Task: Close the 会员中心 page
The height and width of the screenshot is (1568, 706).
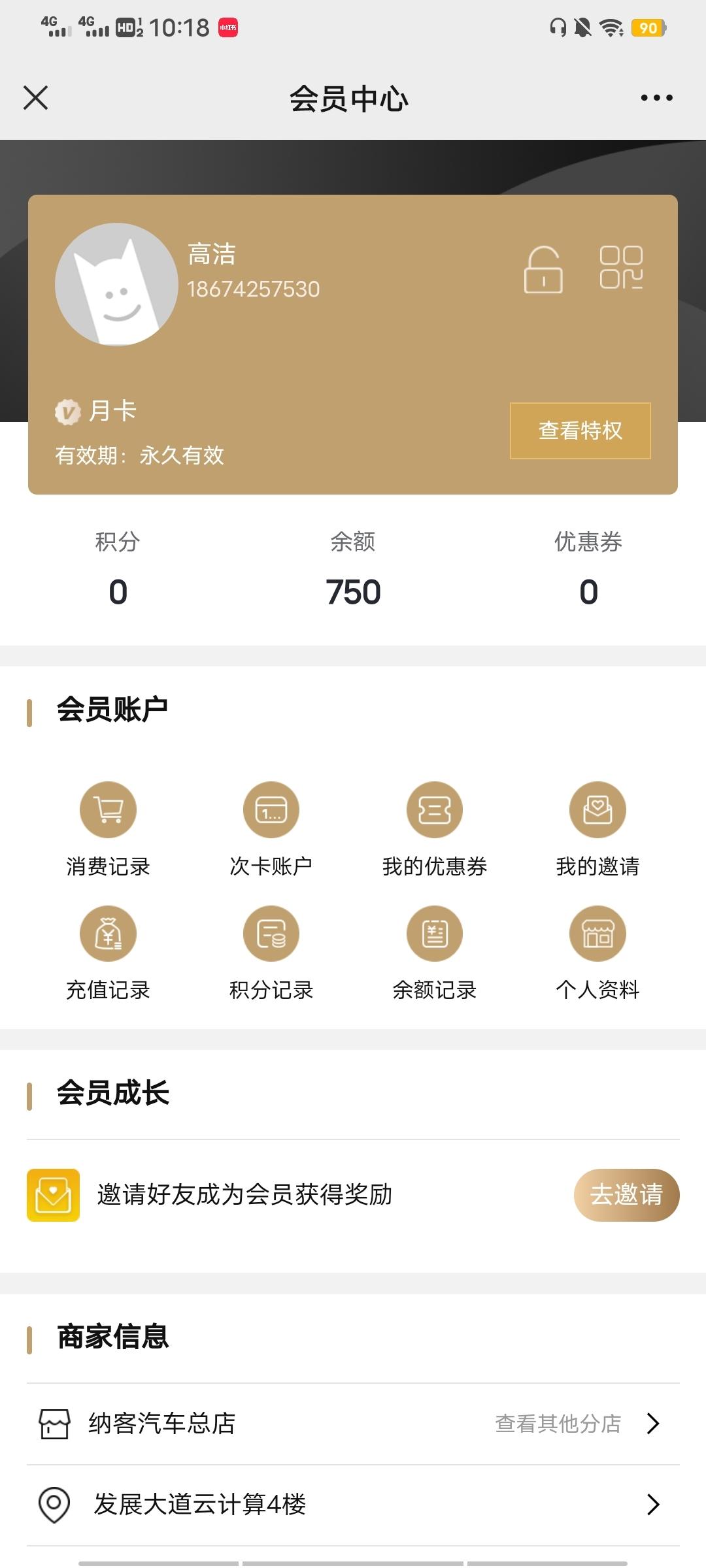Action: [x=35, y=98]
